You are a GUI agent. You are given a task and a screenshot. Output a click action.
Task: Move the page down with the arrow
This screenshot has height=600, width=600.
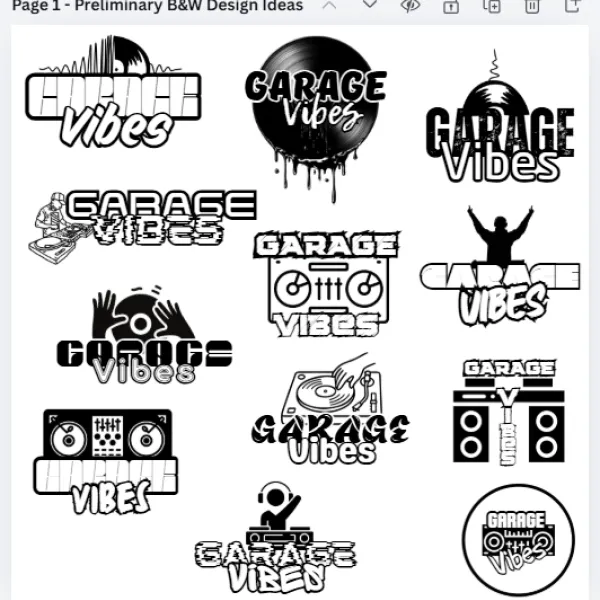tap(370, 5)
